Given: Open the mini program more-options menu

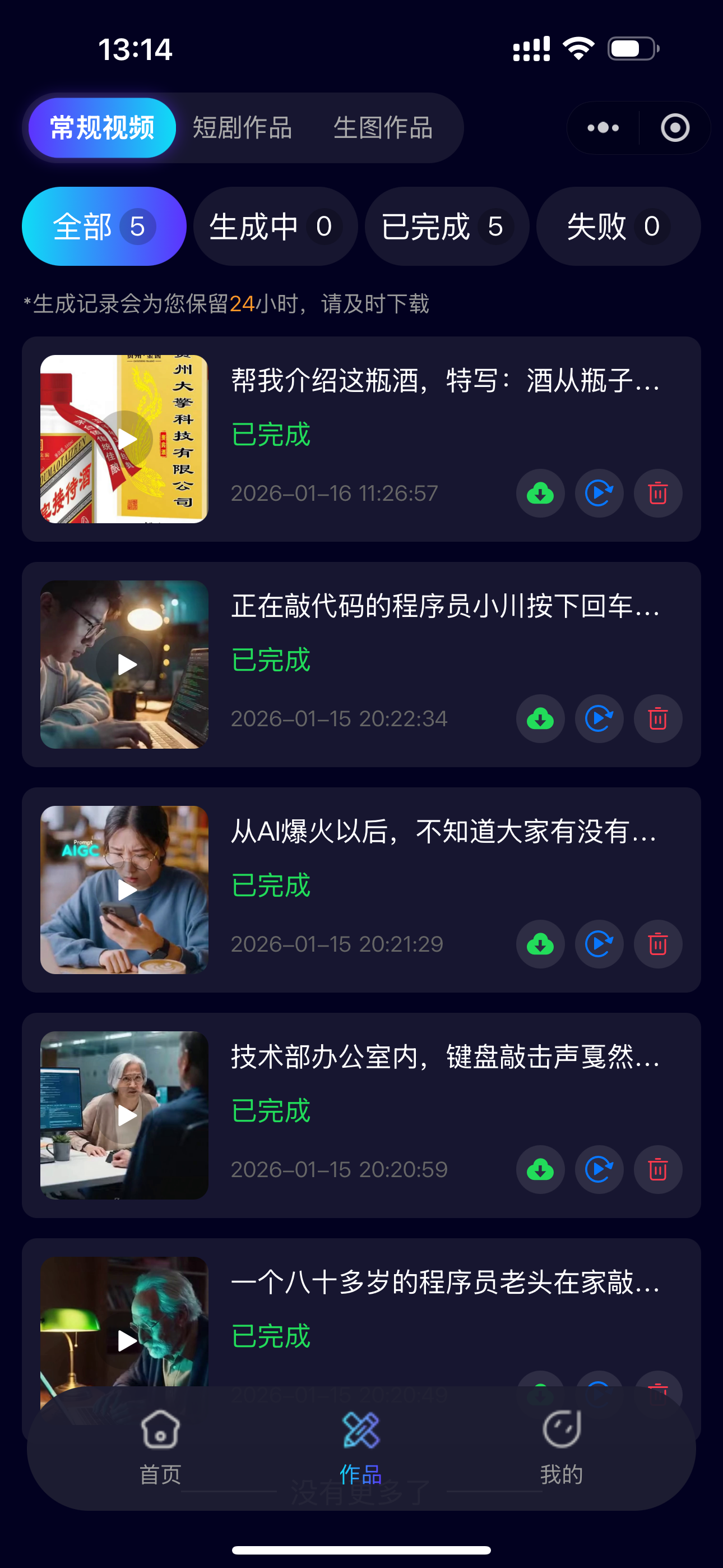Looking at the screenshot, I should (x=603, y=128).
